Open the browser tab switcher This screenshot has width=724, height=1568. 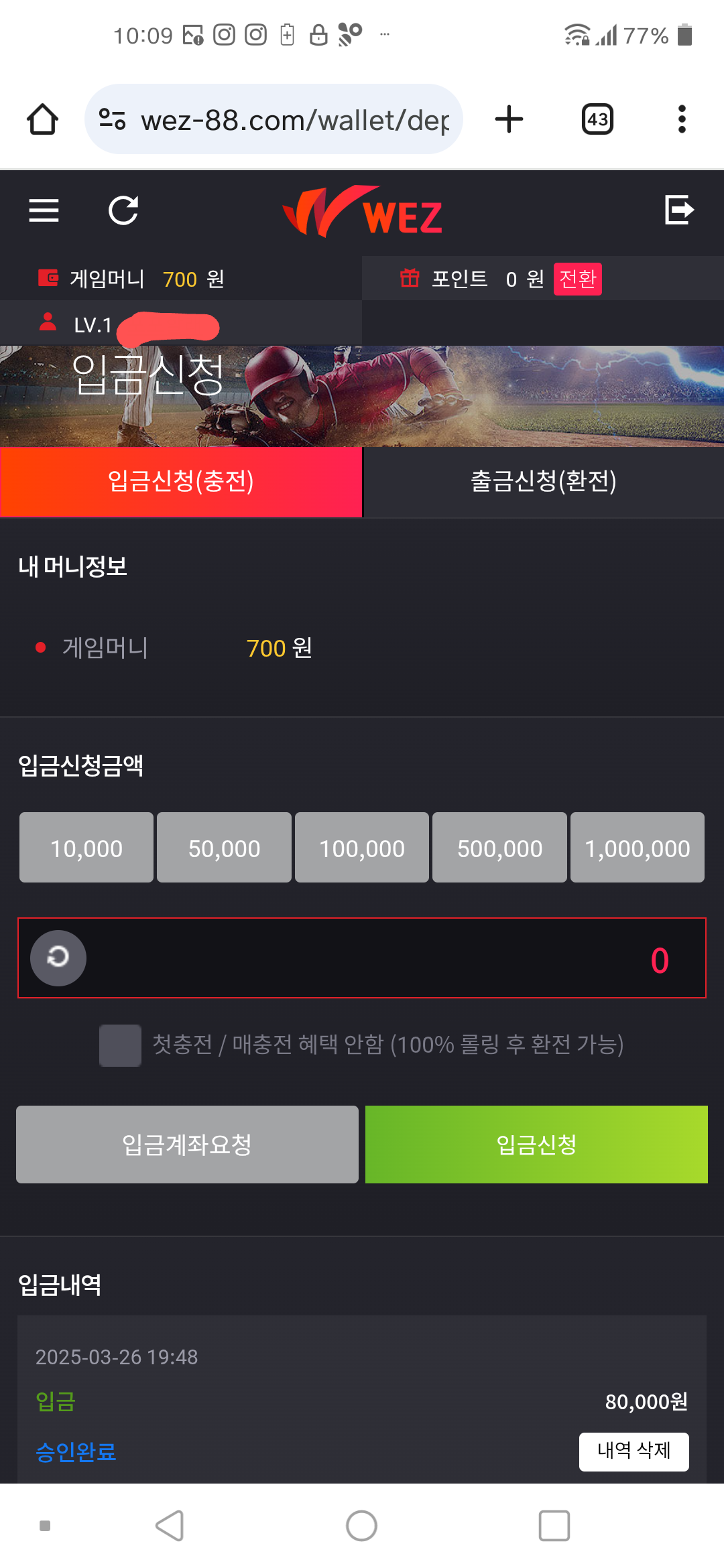(x=597, y=120)
